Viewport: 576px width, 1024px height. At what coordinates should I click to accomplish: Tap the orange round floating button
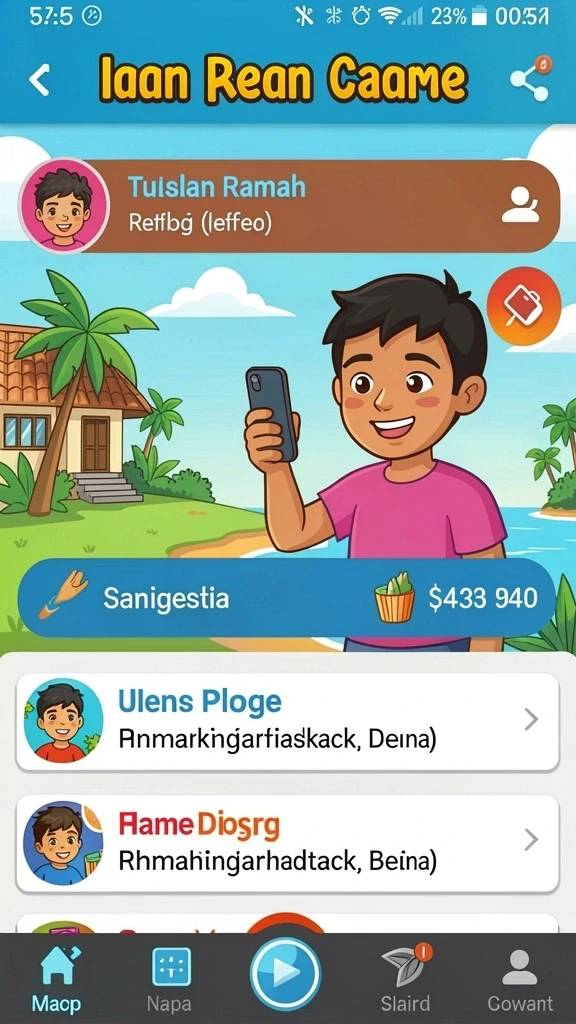coord(524,306)
